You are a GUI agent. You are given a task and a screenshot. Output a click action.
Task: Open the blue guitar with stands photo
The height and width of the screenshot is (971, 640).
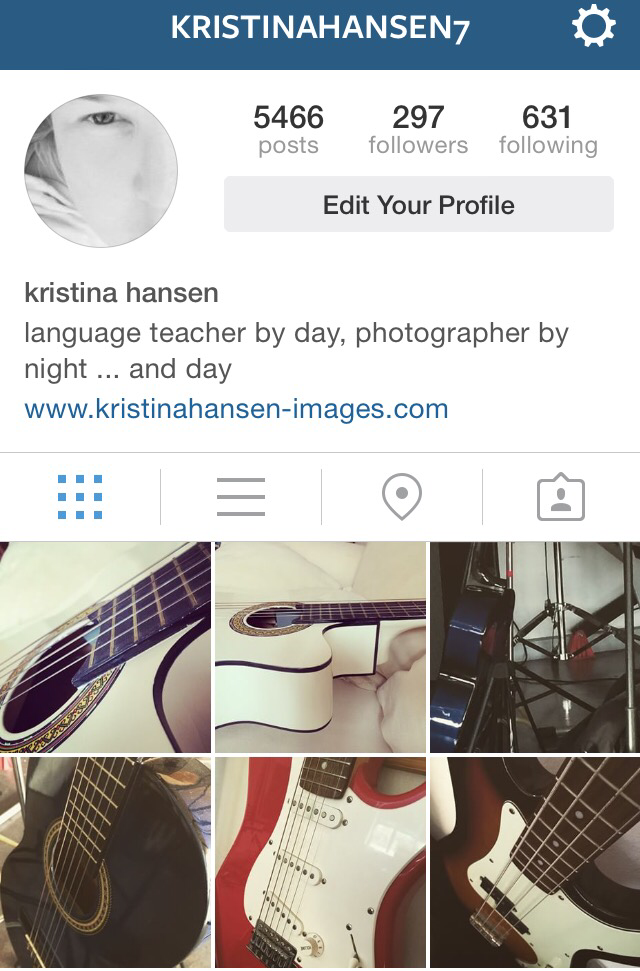pos(535,647)
